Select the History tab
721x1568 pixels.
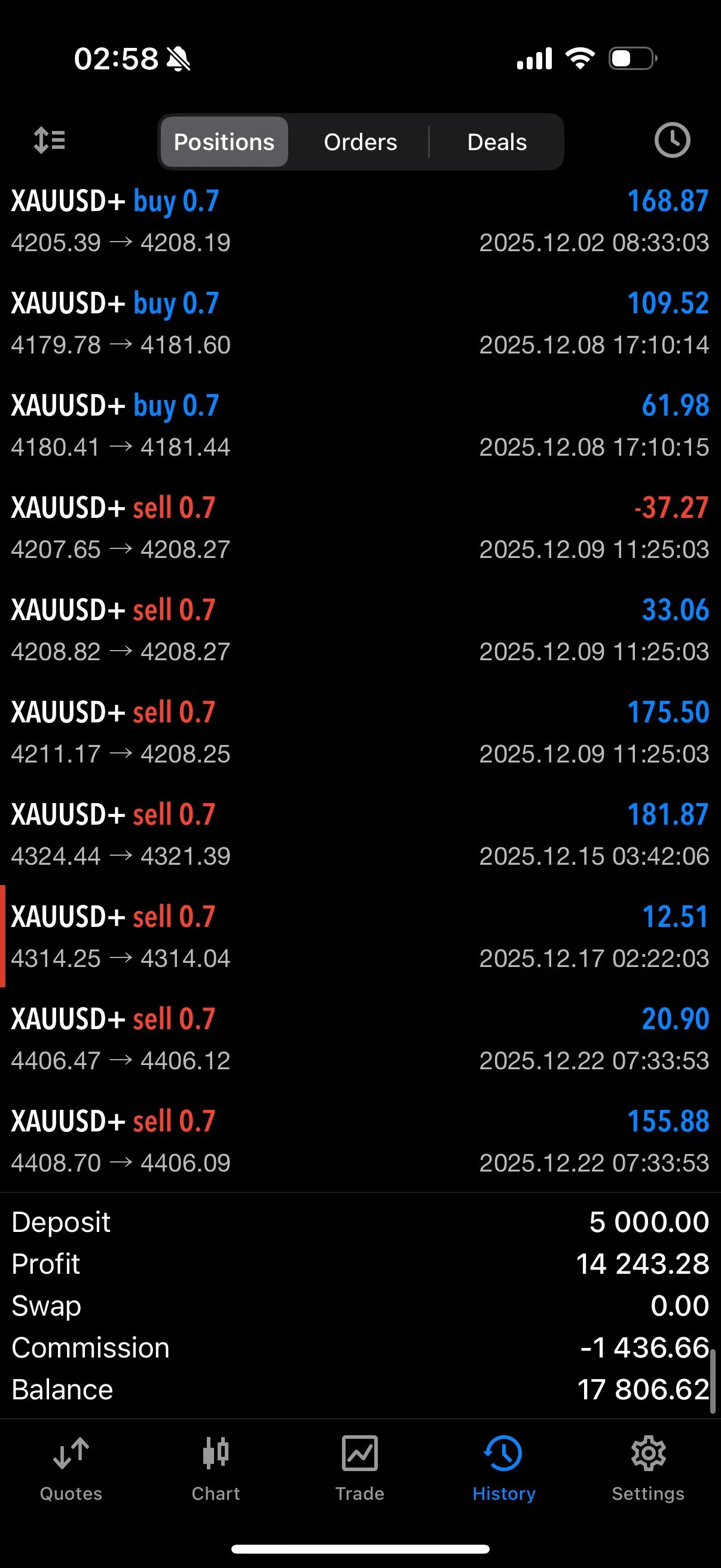click(x=504, y=1468)
